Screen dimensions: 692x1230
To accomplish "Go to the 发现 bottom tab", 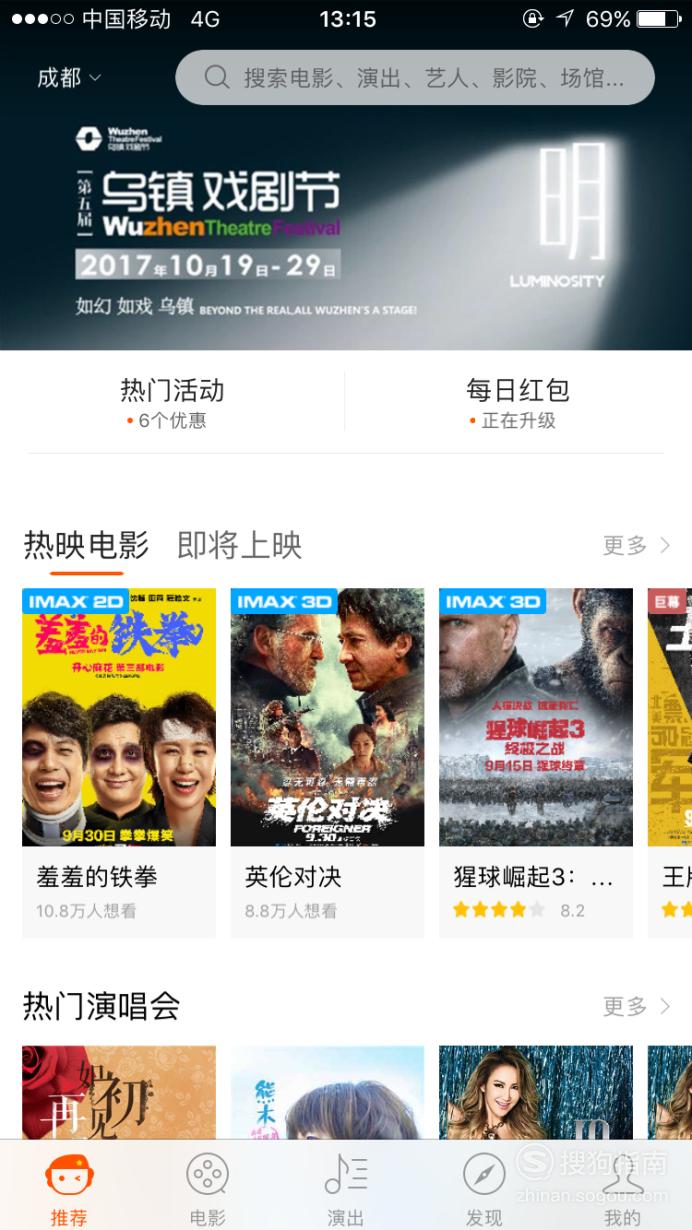I will [484, 1188].
